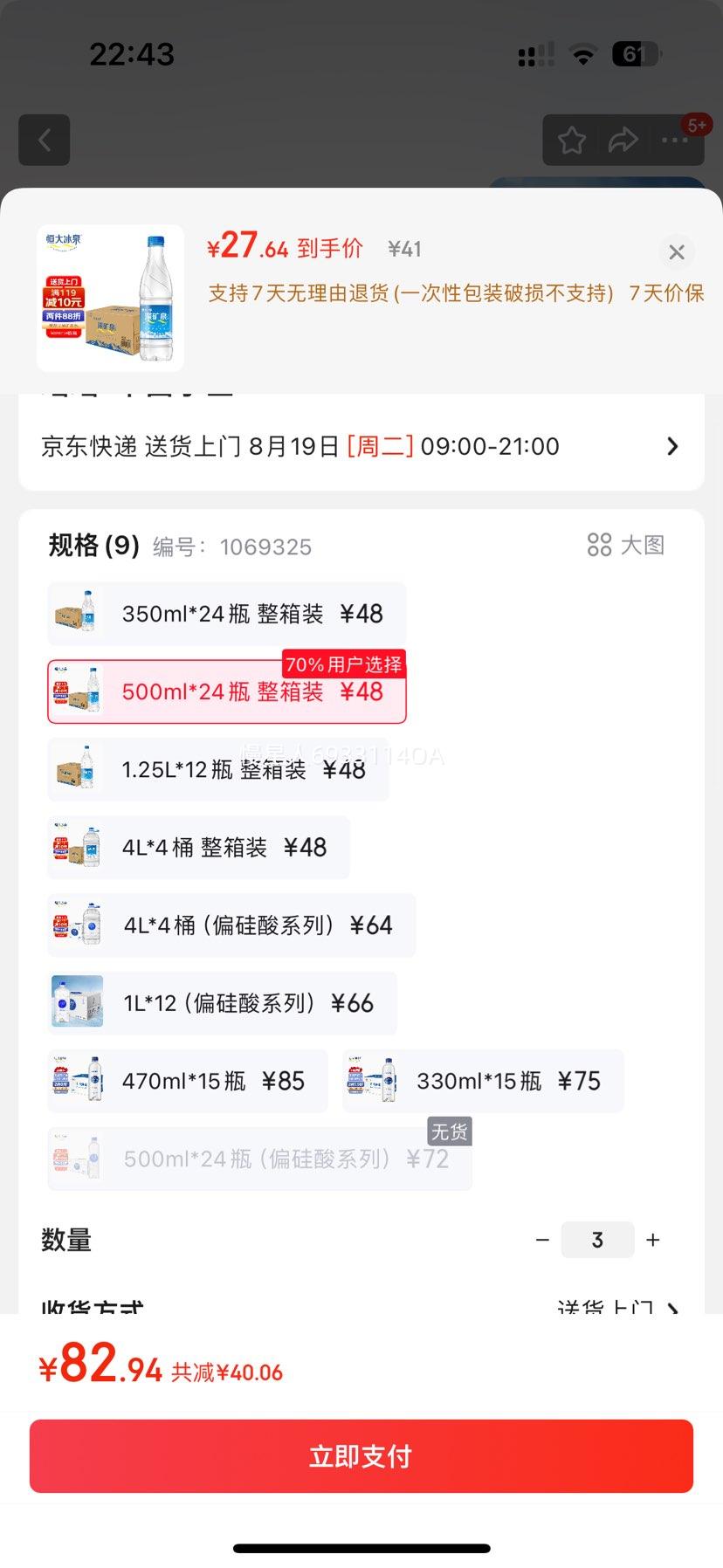Viewport: 723px width, 1568px height.
Task: Tap 立即支付 to pay now
Action: click(361, 1456)
